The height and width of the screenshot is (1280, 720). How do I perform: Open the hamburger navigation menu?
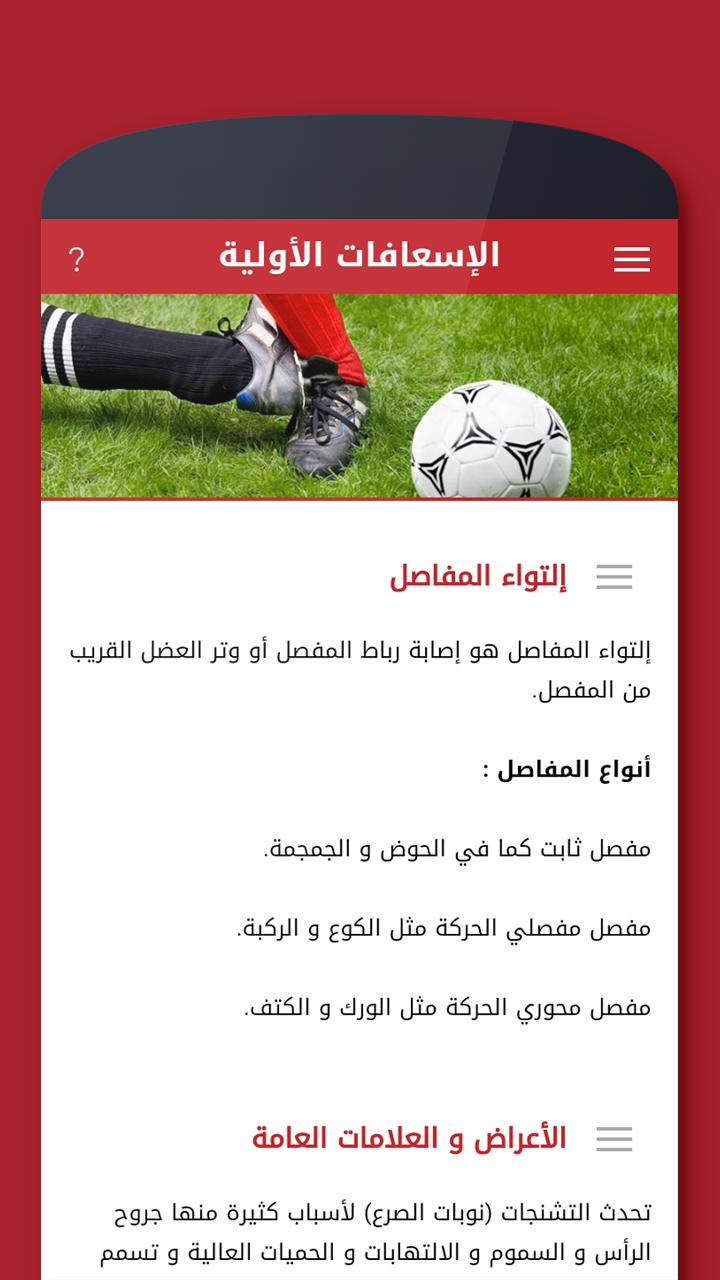click(x=631, y=259)
